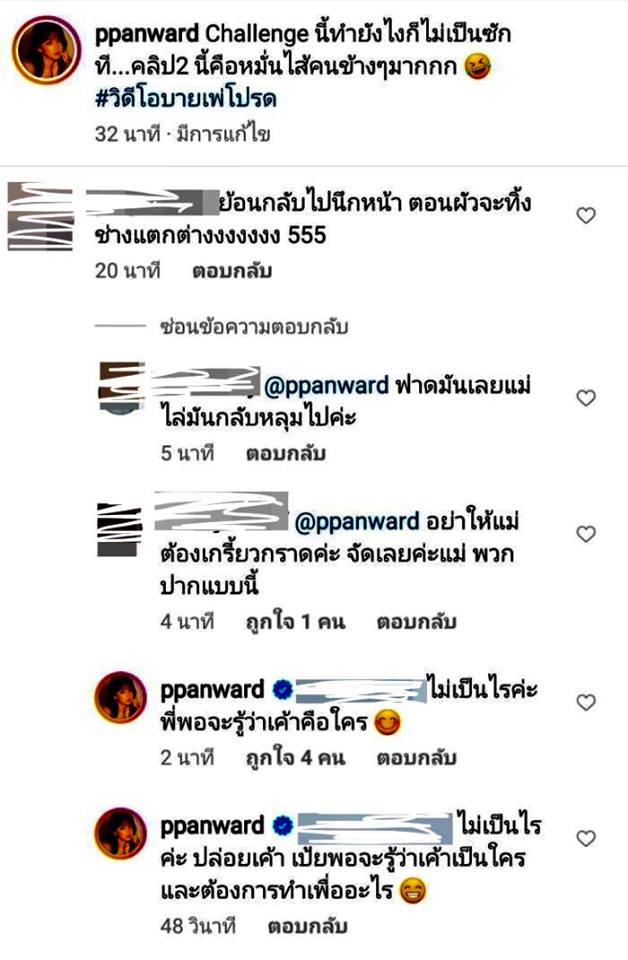
Task: Like the comment starting 'ย้อนกลับไปนึกหน้า'
Action: pyautogui.click(x=587, y=215)
